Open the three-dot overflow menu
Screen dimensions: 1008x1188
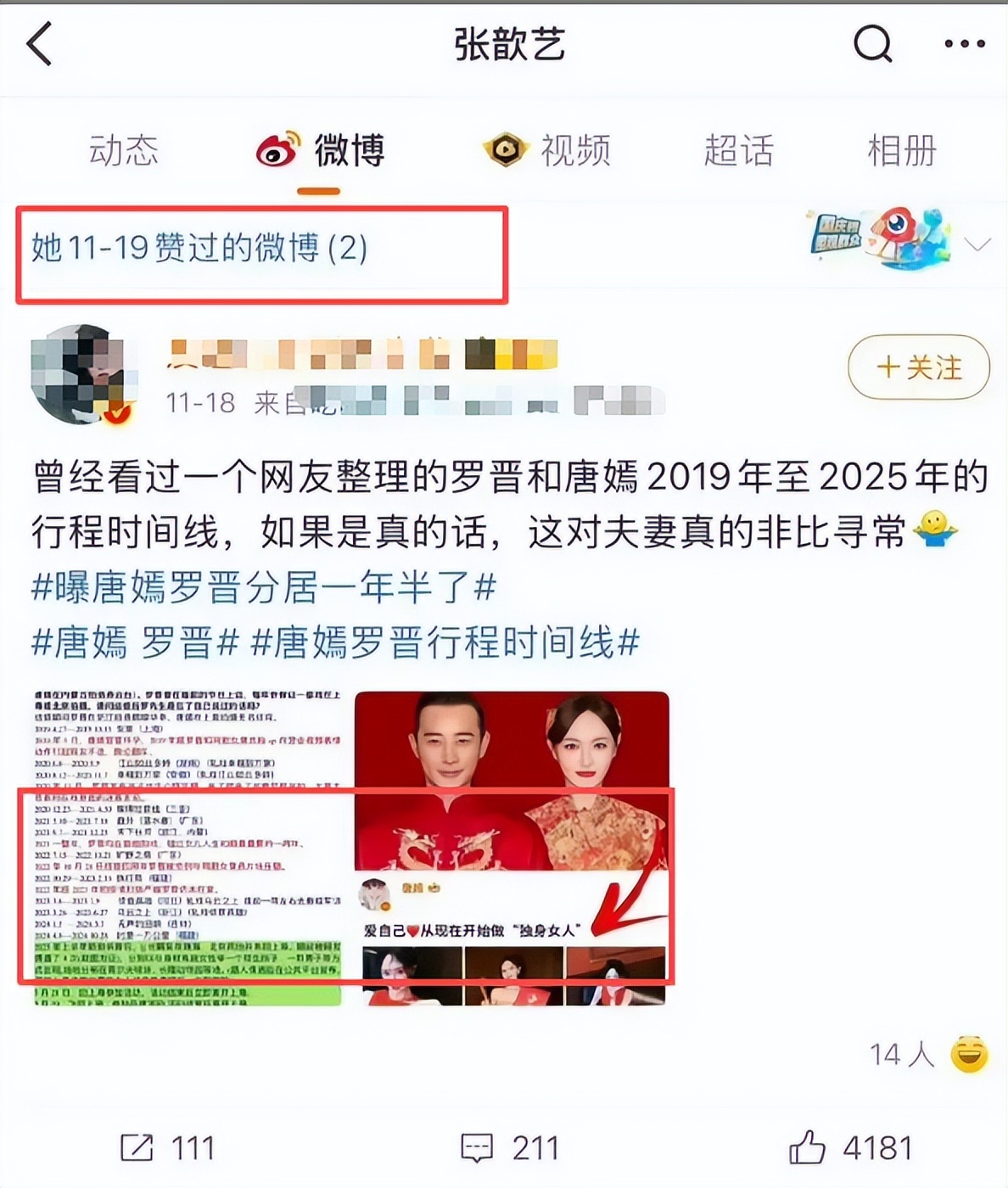point(965,44)
